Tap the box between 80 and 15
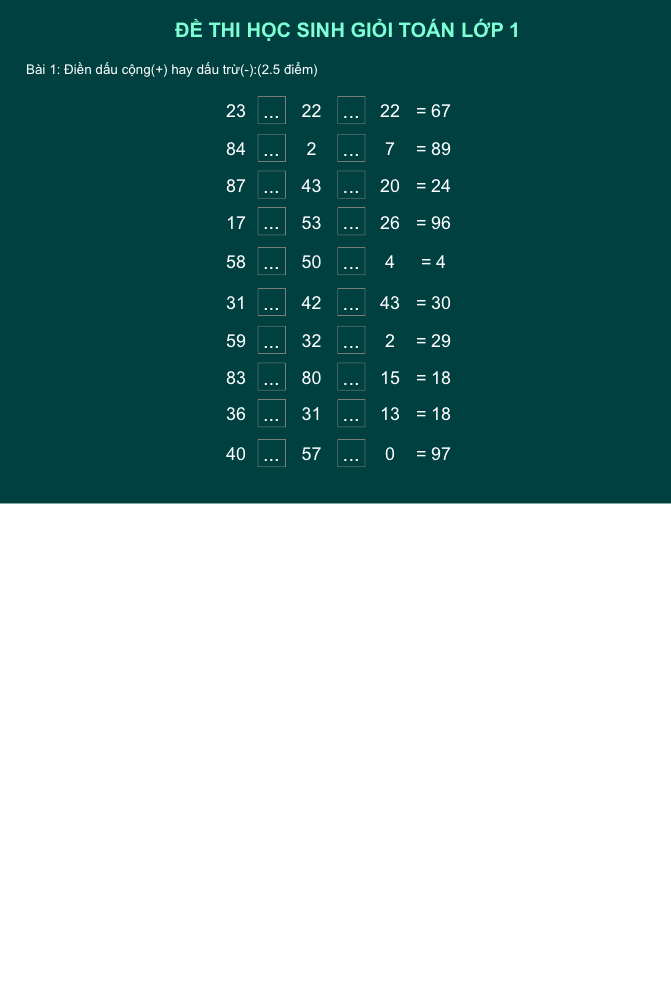 351,377
